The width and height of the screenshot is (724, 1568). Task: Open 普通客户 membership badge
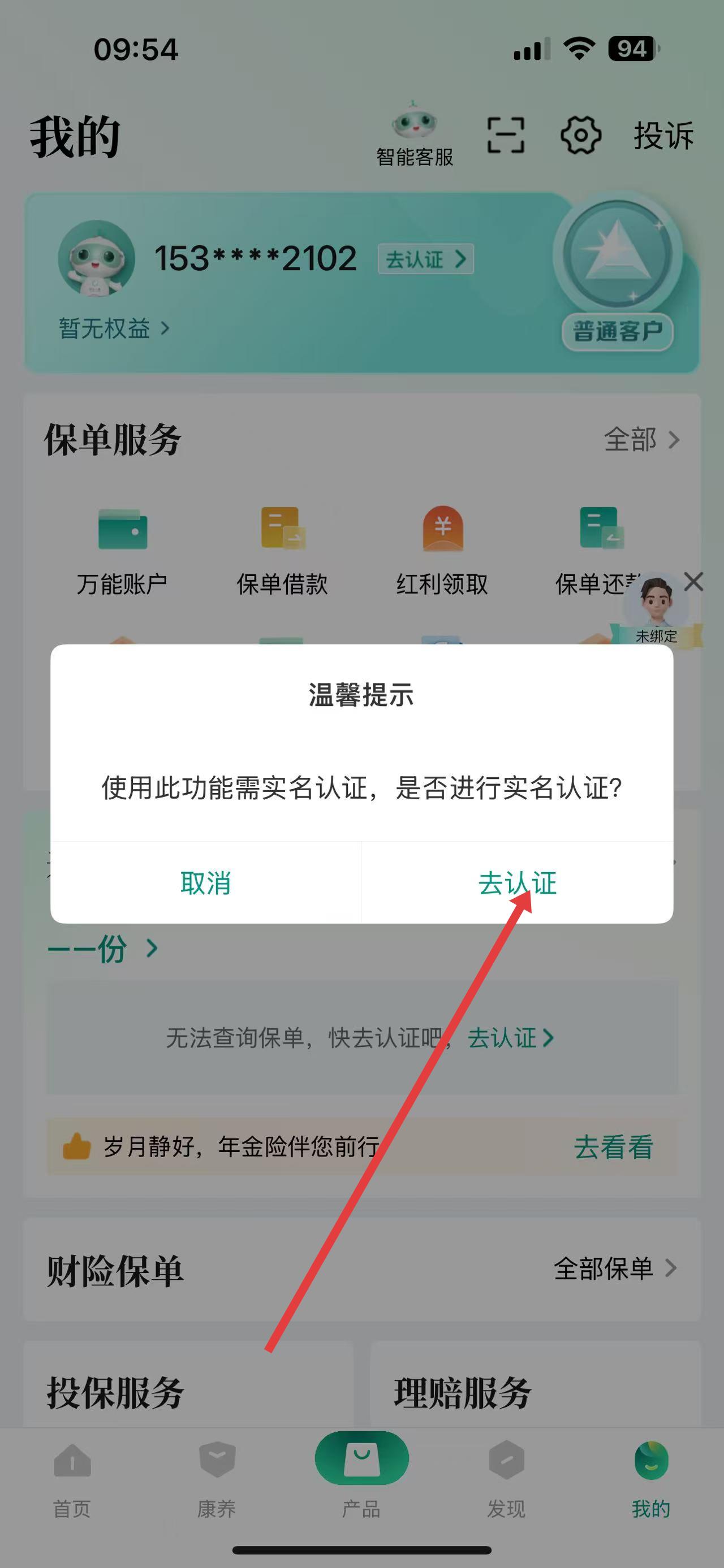pyautogui.click(x=617, y=332)
